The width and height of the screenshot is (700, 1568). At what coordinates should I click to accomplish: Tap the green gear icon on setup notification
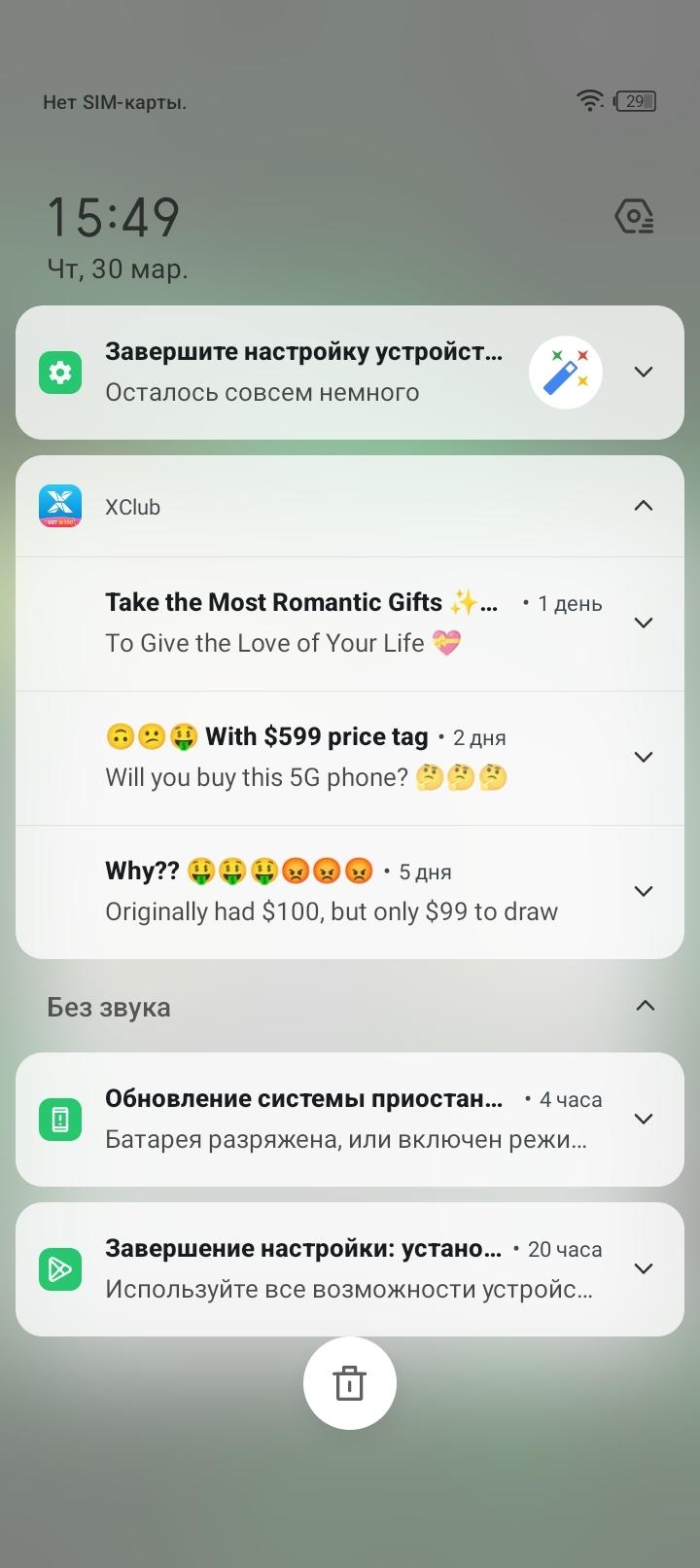coord(60,372)
